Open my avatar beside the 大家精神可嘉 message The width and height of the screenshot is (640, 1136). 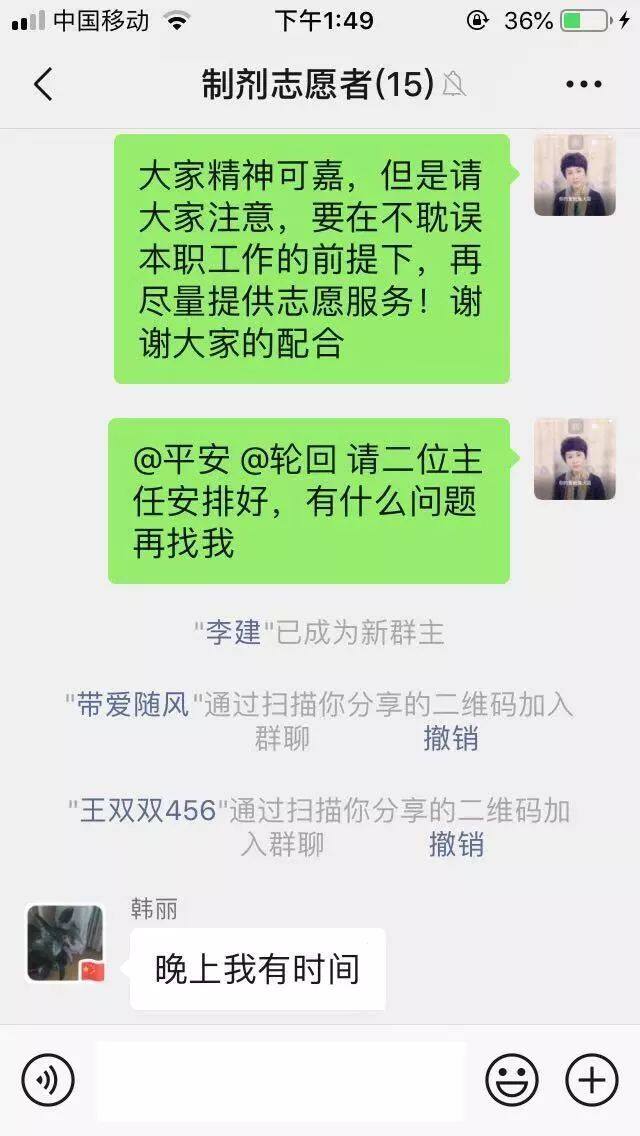click(x=574, y=176)
